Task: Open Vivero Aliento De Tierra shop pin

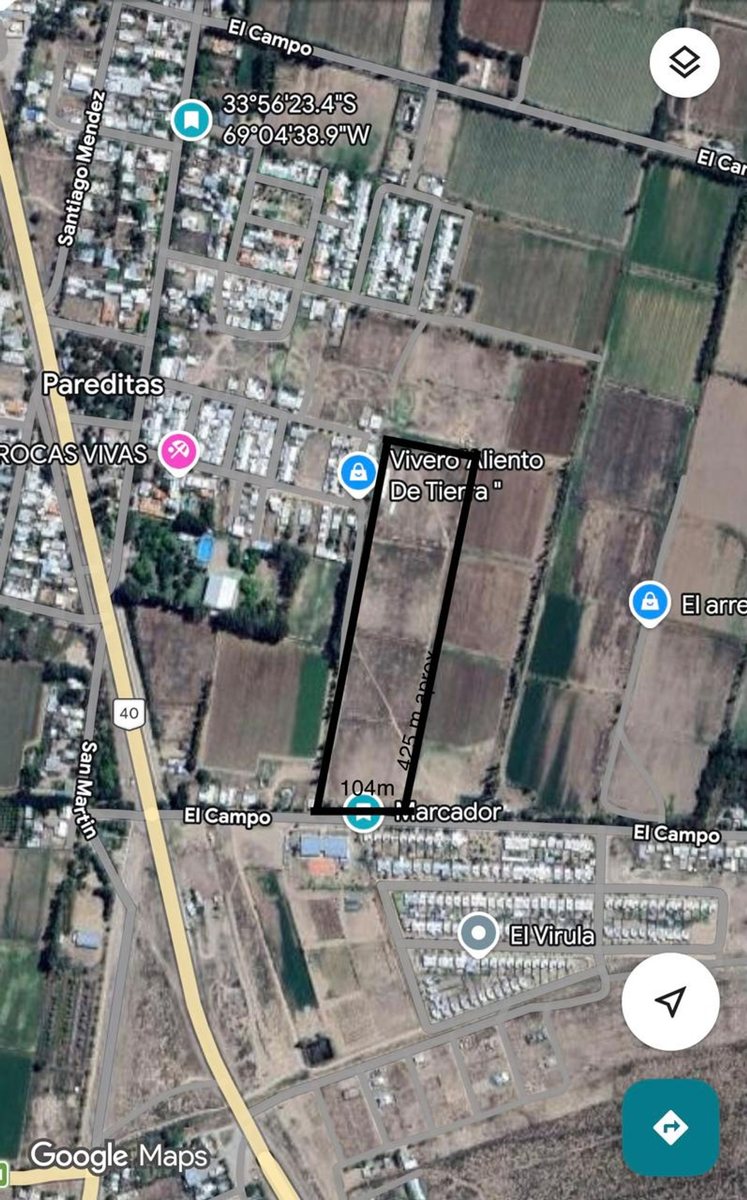Action: click(x=357, y=473)
